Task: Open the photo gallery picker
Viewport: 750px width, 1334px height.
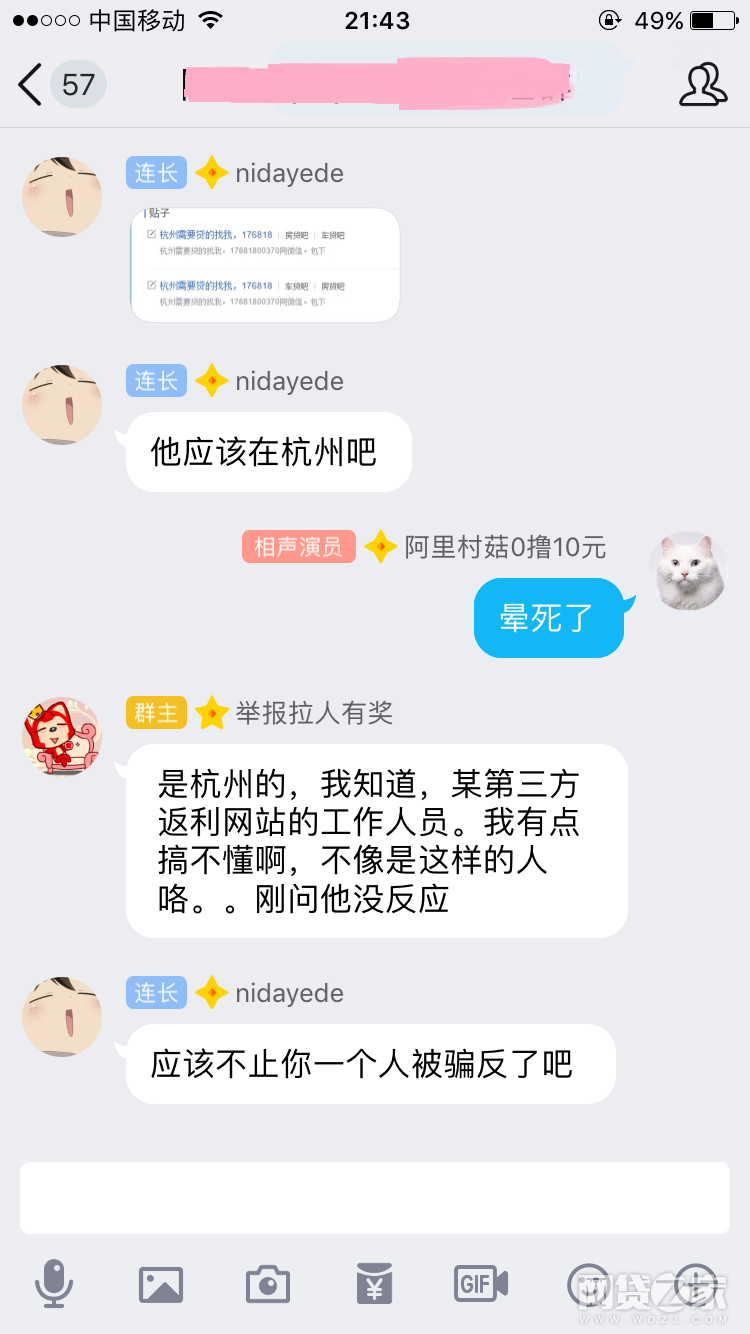Action: coord(160,1283)
